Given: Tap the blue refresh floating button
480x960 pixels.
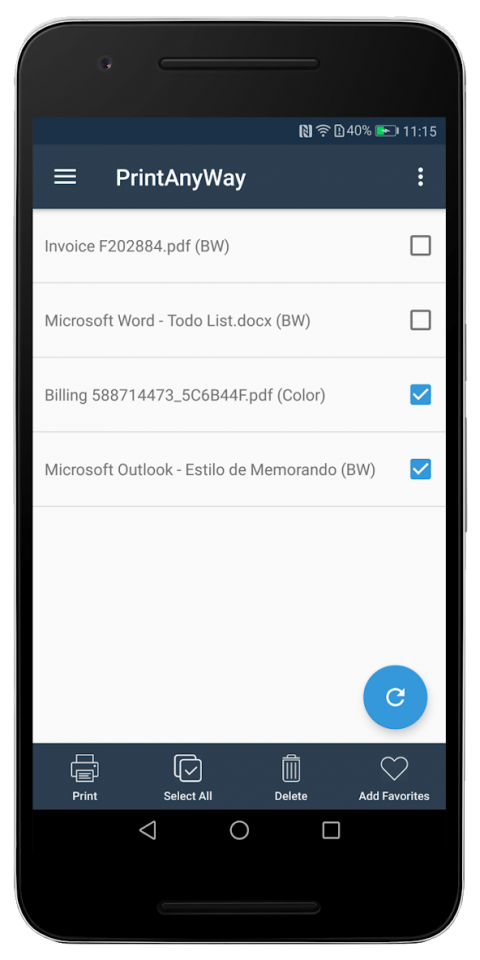Looking at the screenshot, I should tap(395, 697).
